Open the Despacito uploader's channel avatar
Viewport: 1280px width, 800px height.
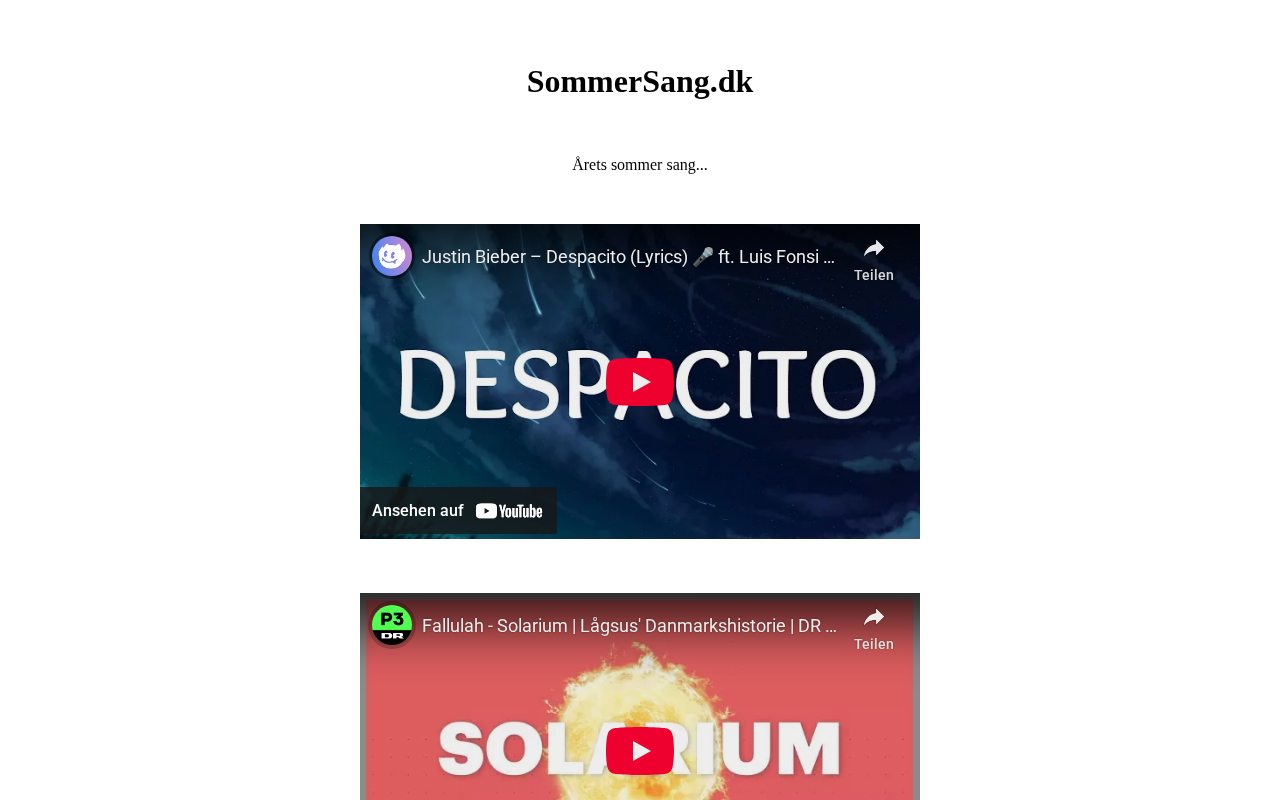(x=392, y=256)
